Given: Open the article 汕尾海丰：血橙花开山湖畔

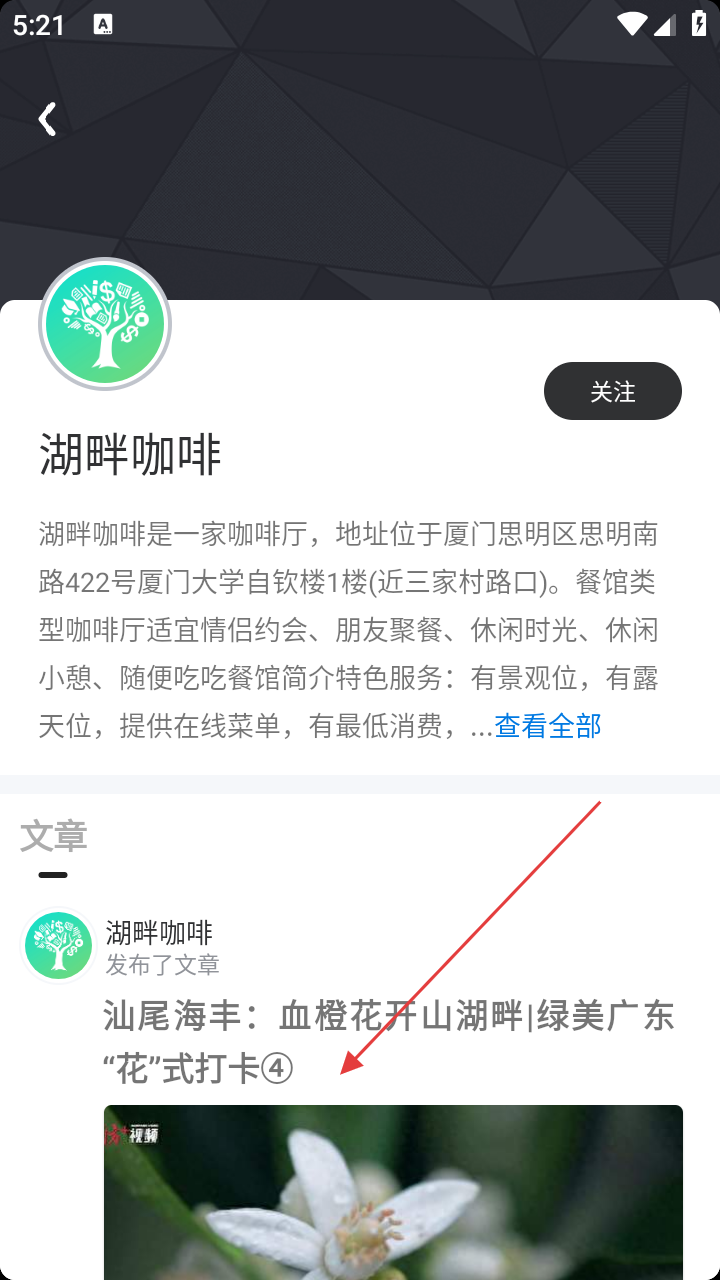Looking at the screenshot, I should 388,1041.
